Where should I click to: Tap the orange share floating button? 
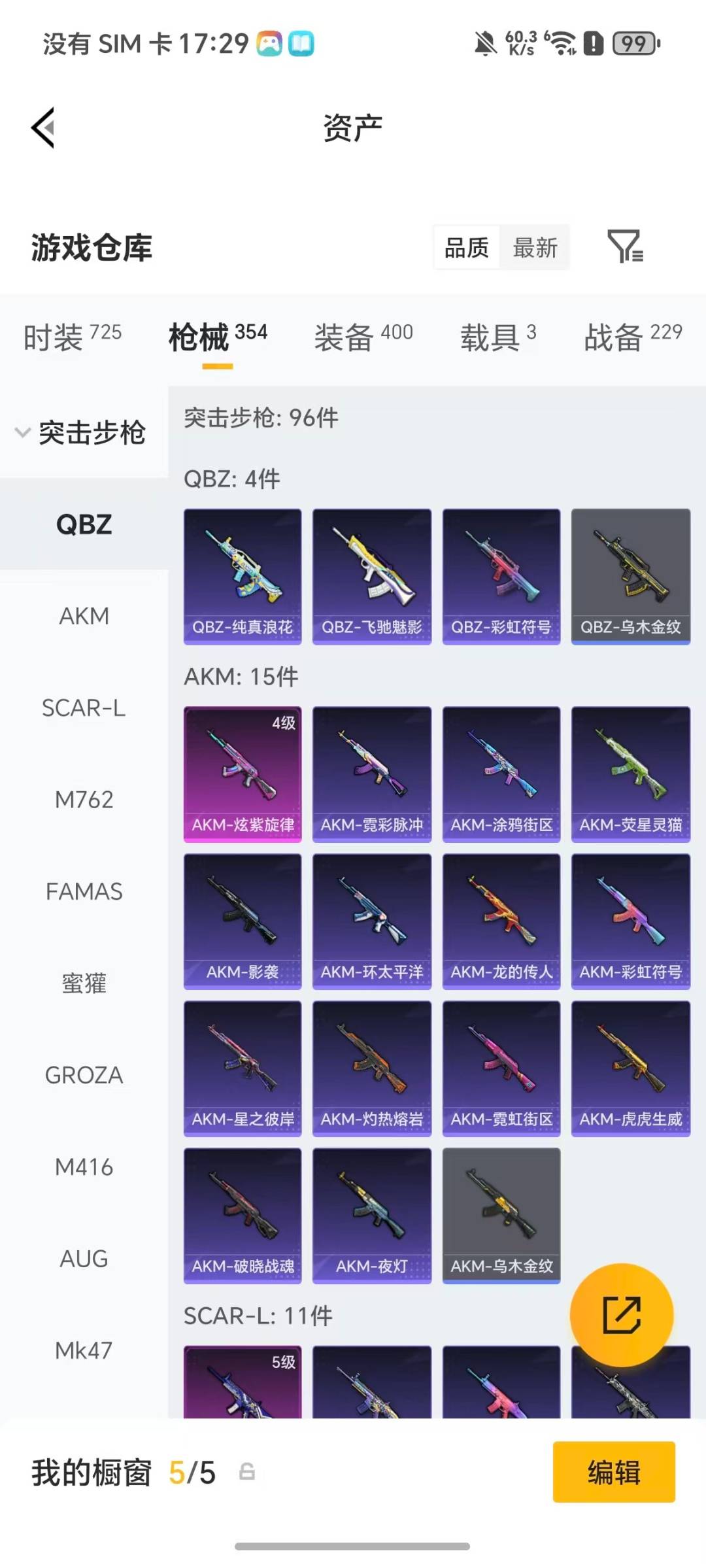tap(621, 1315)
